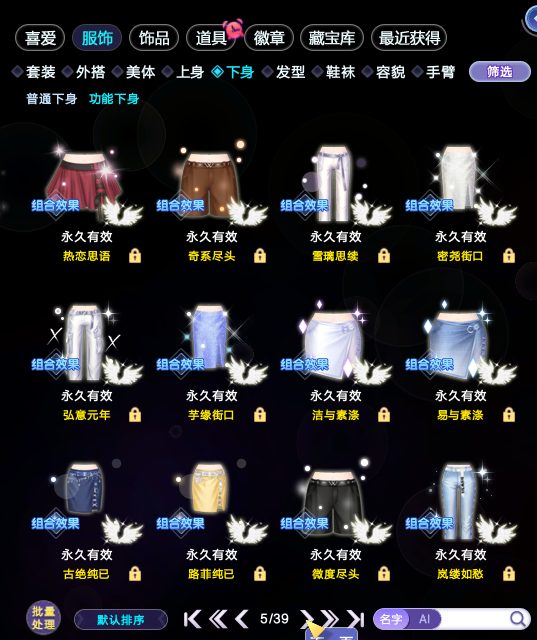Pick the 弘意元年 white pants
Viewport: 537px width, 640px height.
[87, 343]
